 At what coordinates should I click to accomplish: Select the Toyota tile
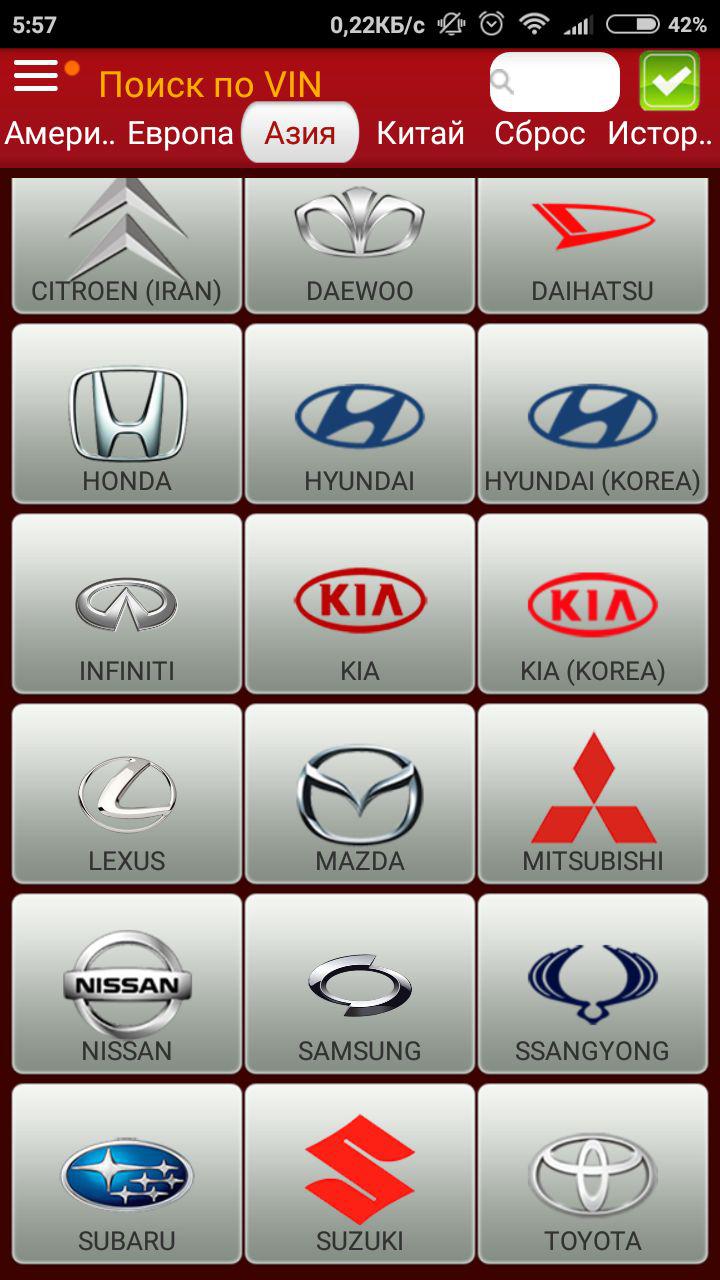click(593, 1173)
